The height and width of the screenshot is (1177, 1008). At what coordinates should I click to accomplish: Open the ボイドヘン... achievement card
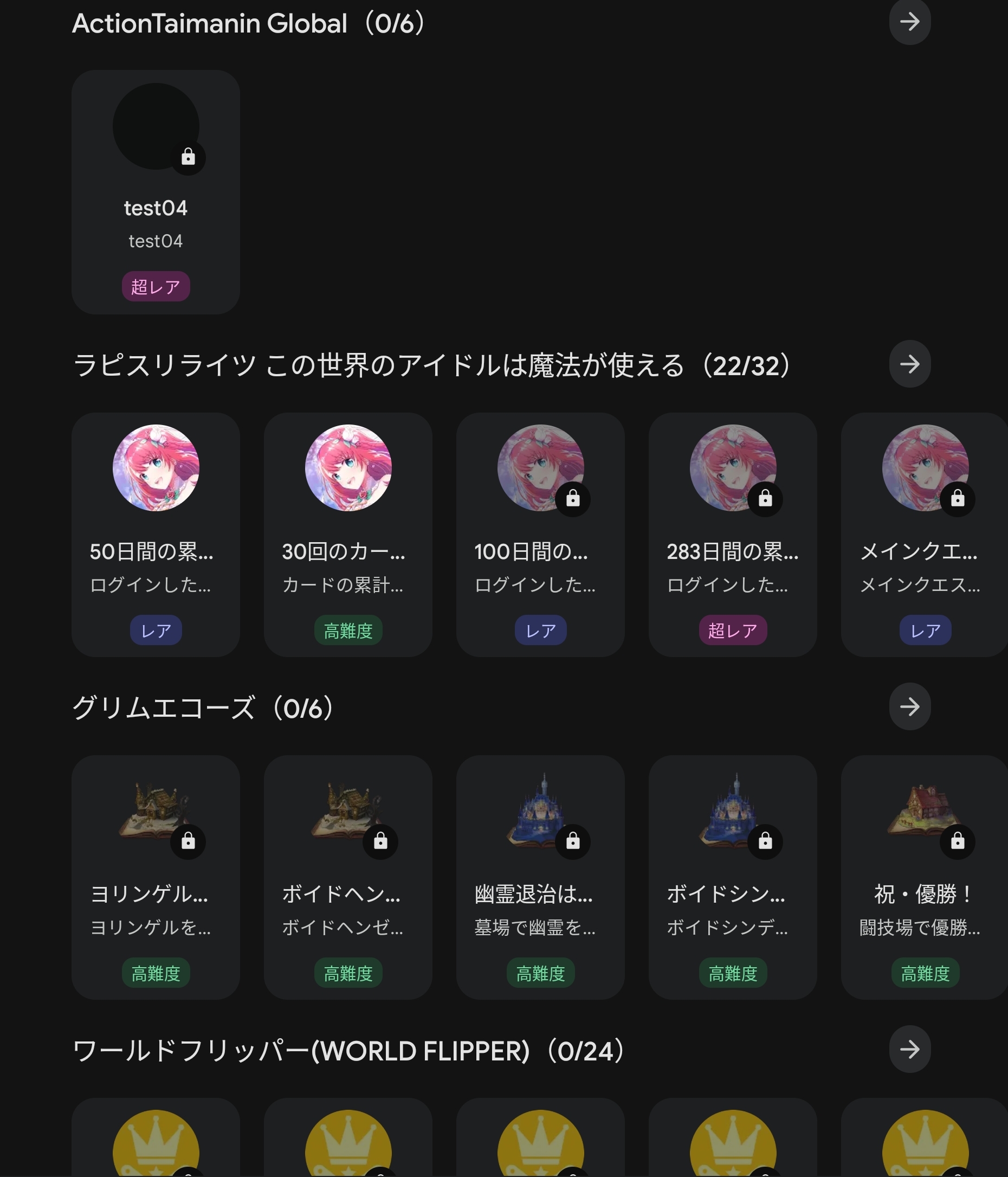pyautogui.click(x=347, y=877)
